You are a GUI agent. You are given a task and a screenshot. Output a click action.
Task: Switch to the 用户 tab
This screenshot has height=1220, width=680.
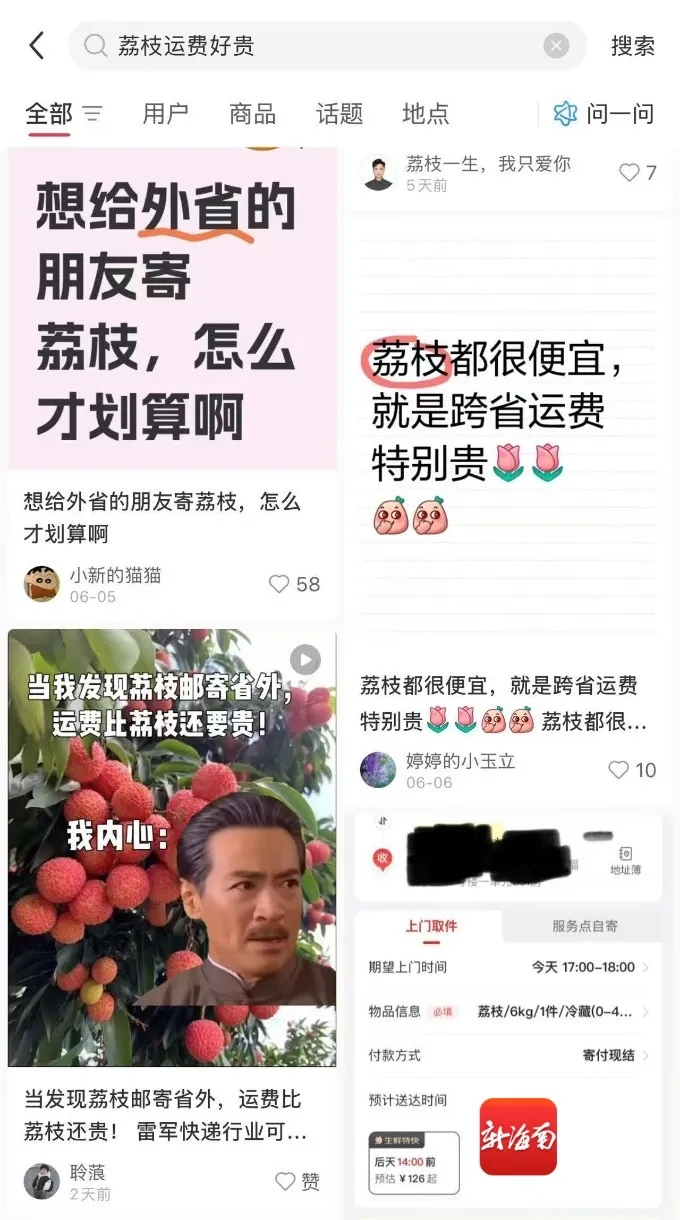tap(165, 114)
